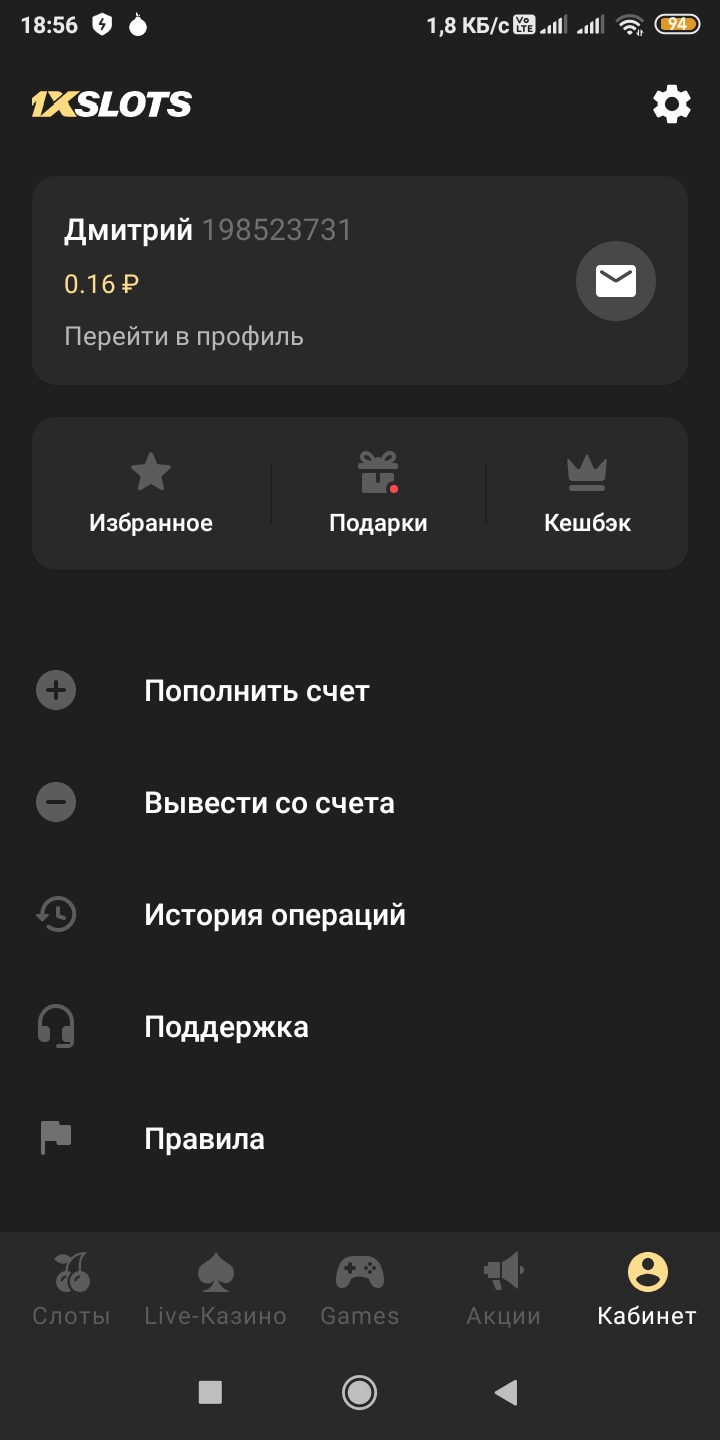Viewport: 720px width, 1440px height.
Task: Contact Поддержка support
Action: 226,1027
